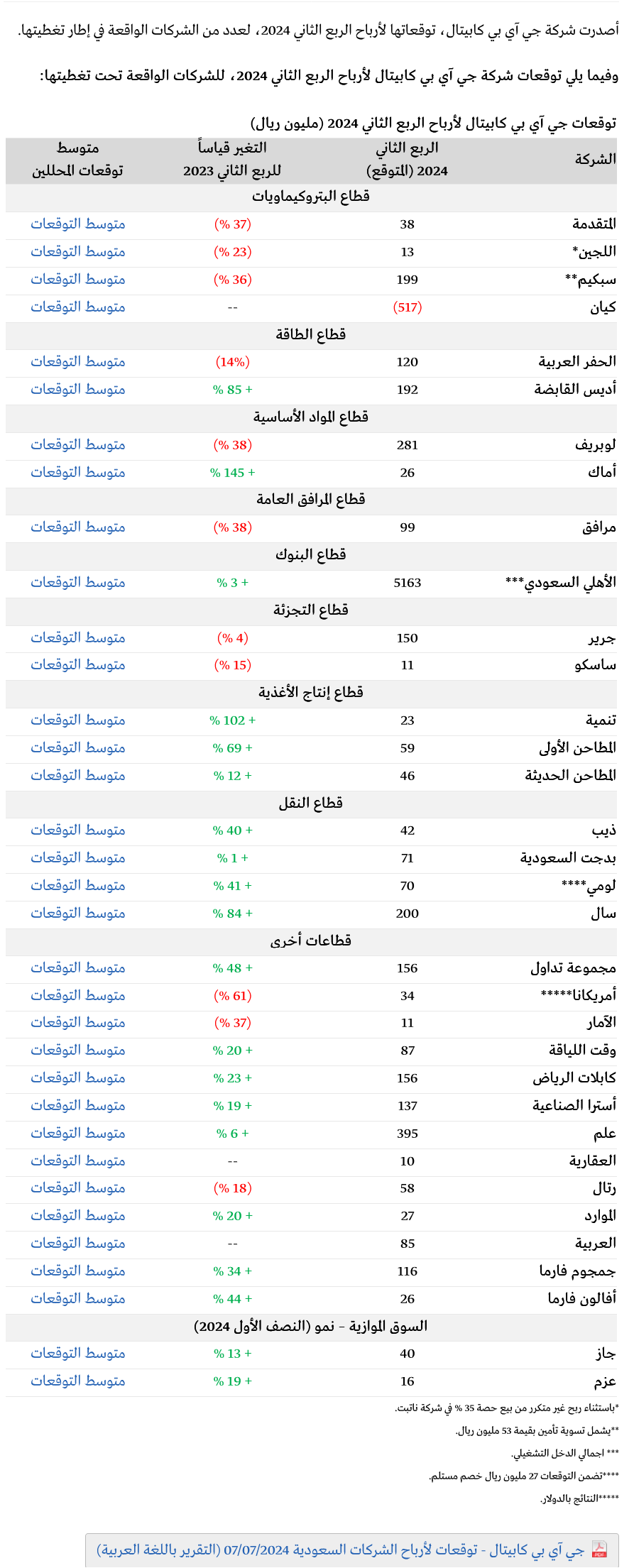This screenshot has width=634, height=1568.
Task: View متوسط التوقعات for أمريكانا
Action: pyautogui.click(x=78, y=996)
